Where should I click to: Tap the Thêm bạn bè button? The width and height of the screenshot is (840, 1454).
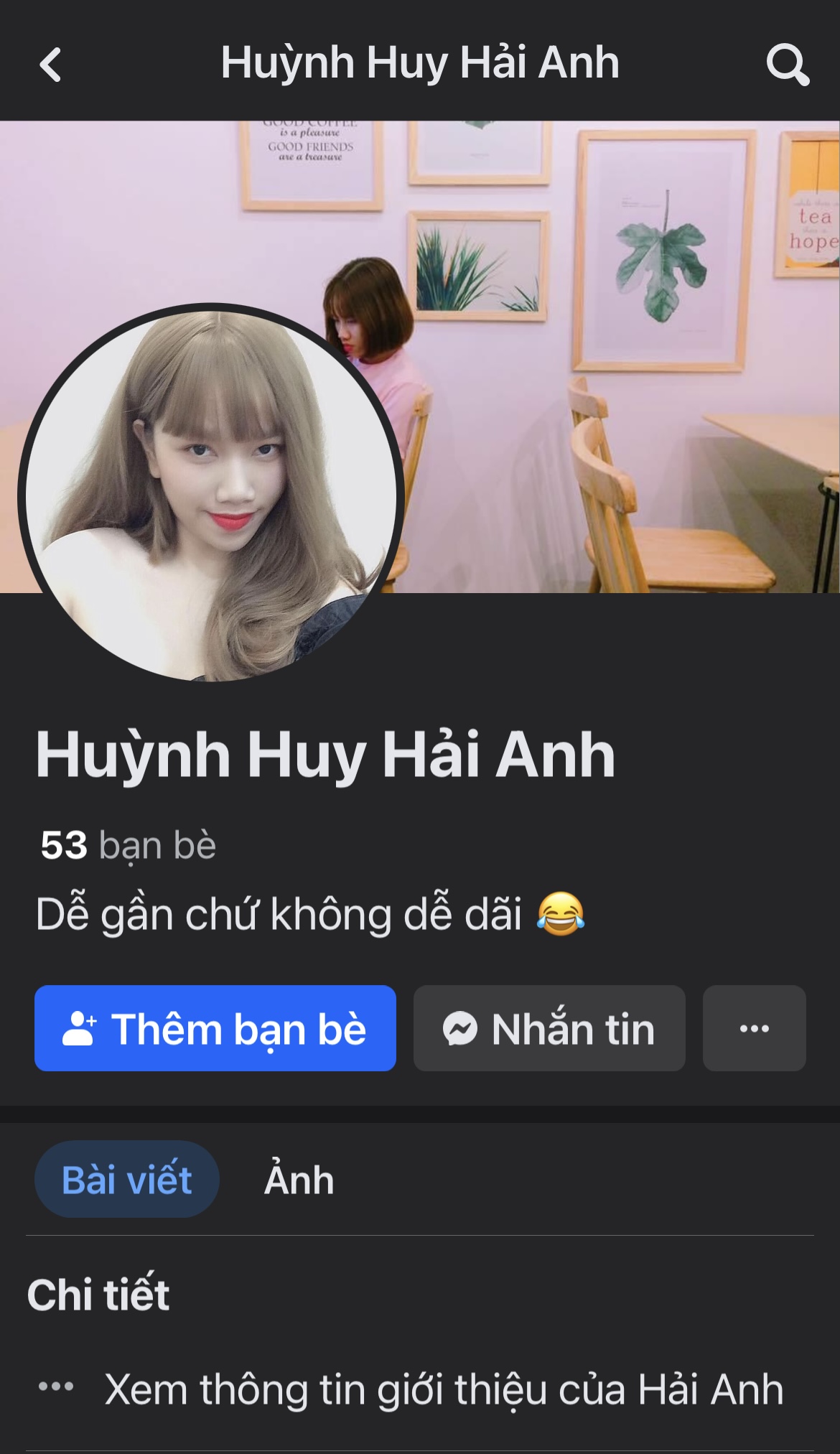coord(215,1028)
